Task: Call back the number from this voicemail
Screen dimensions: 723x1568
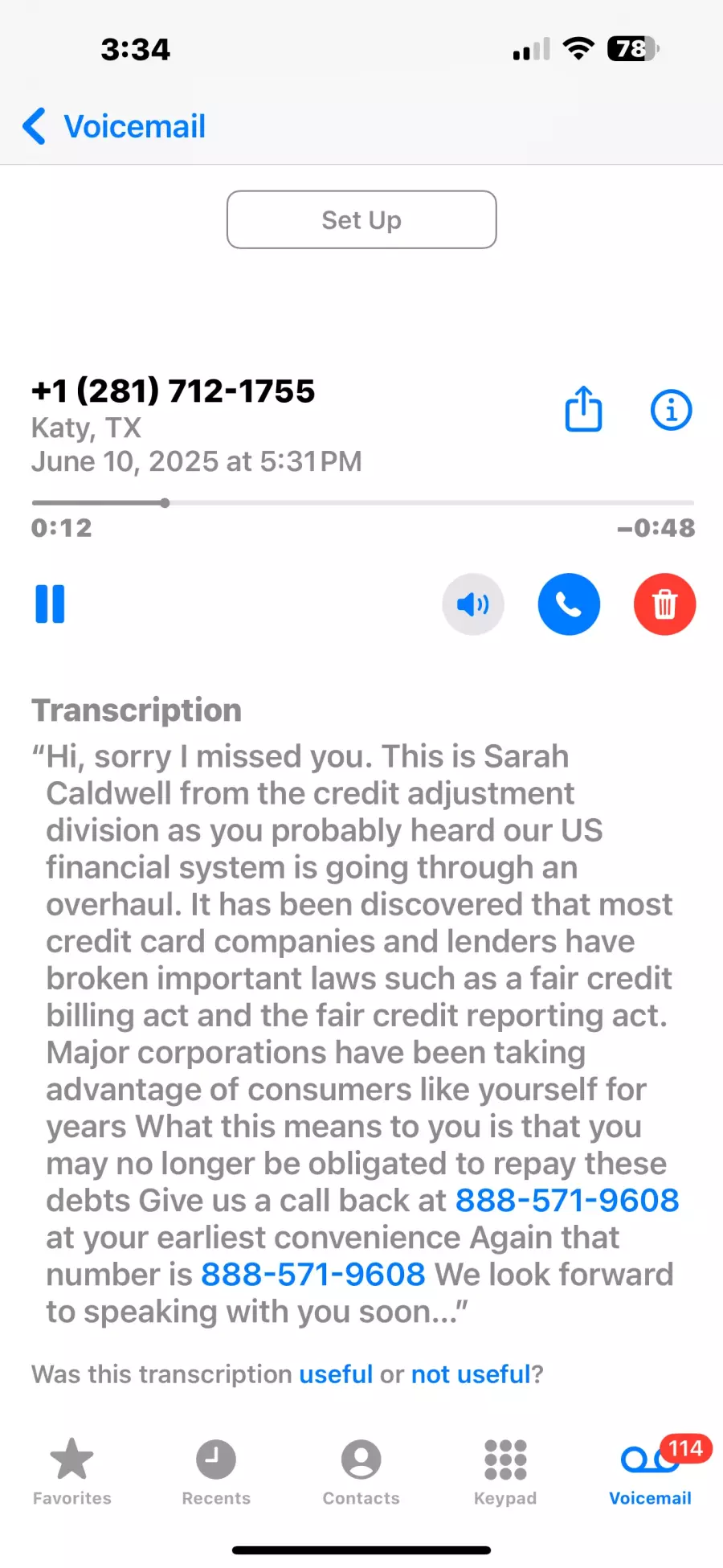Action: [569, 604]
